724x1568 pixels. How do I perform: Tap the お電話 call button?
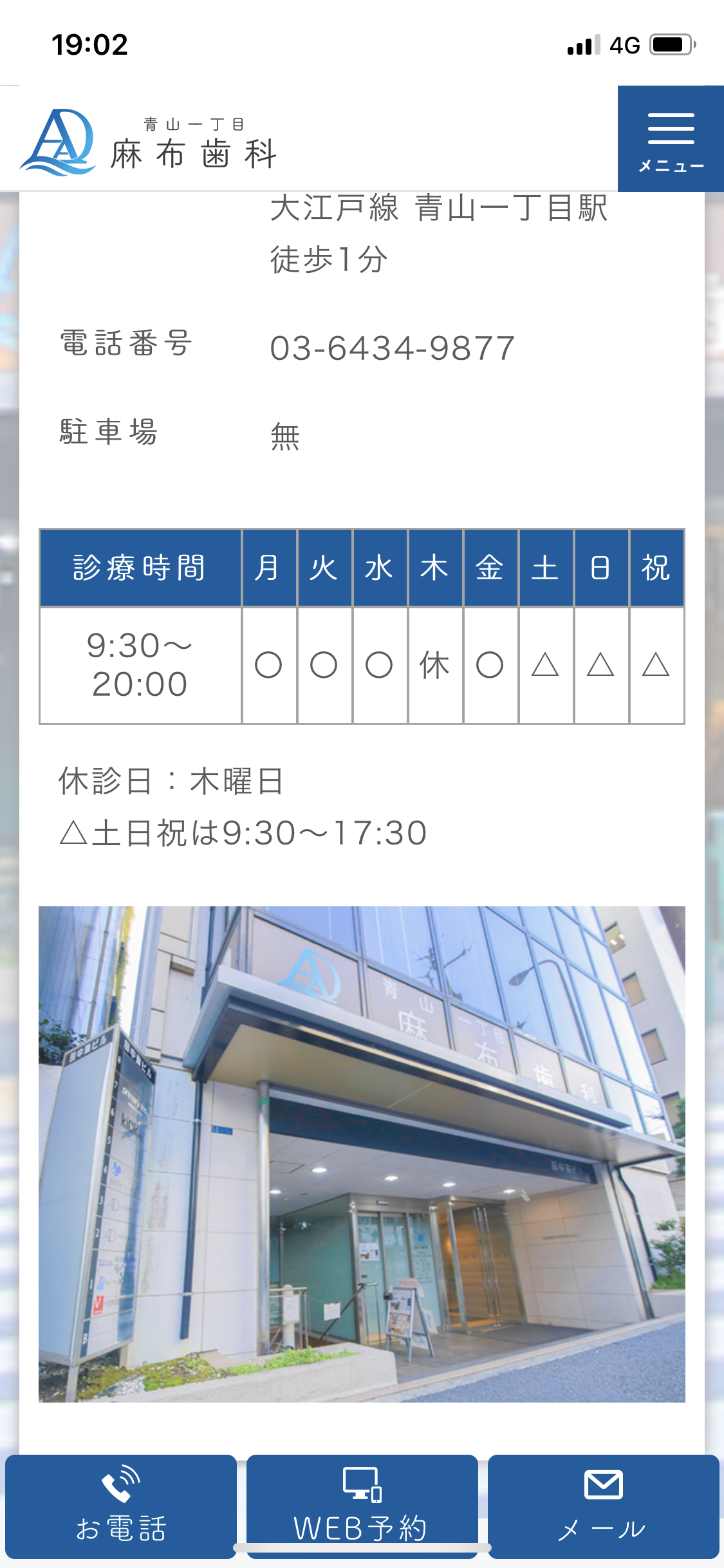point(121,1506)
